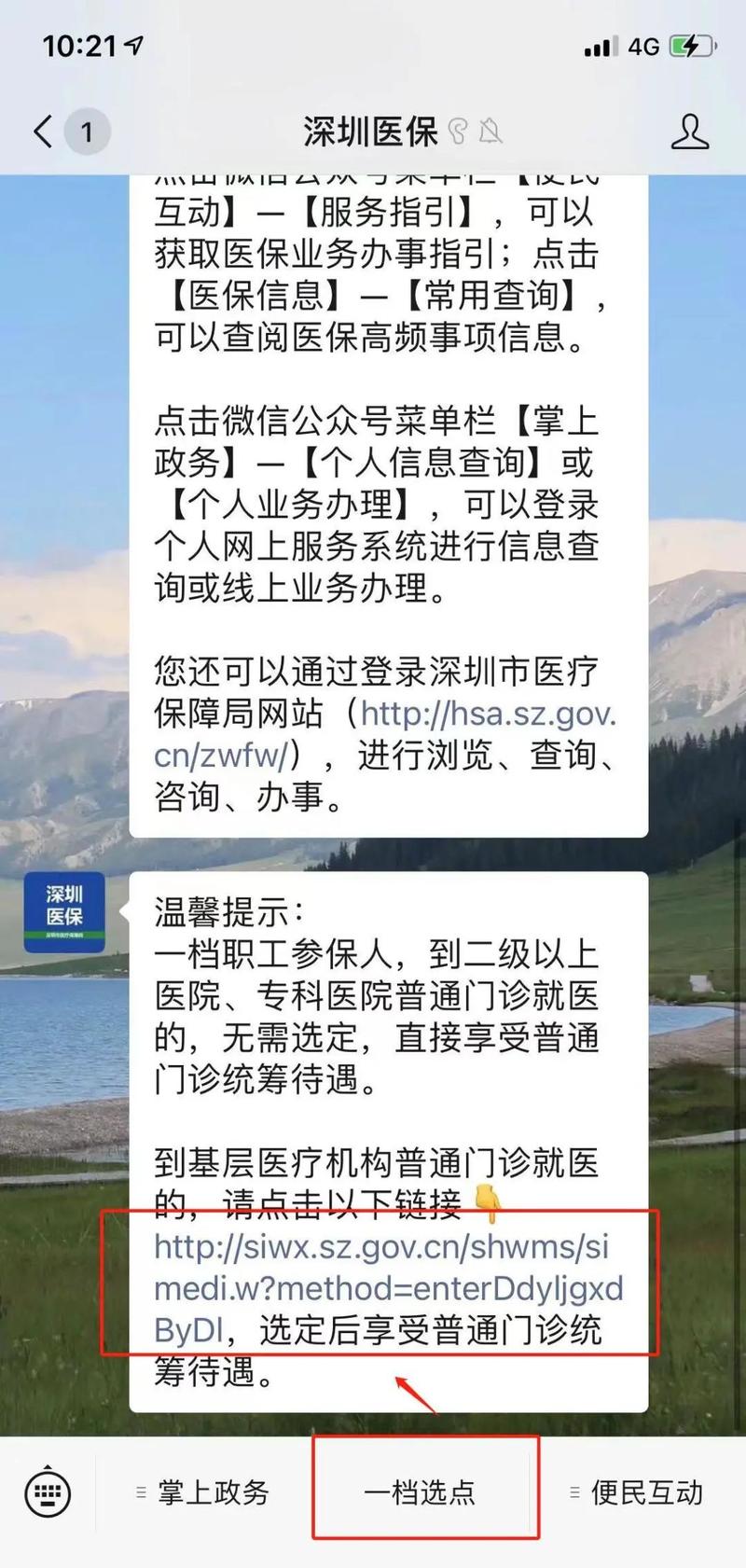Go back to the chat list
This screenshot has width=746, height=1568.
(x=70, y=132)
